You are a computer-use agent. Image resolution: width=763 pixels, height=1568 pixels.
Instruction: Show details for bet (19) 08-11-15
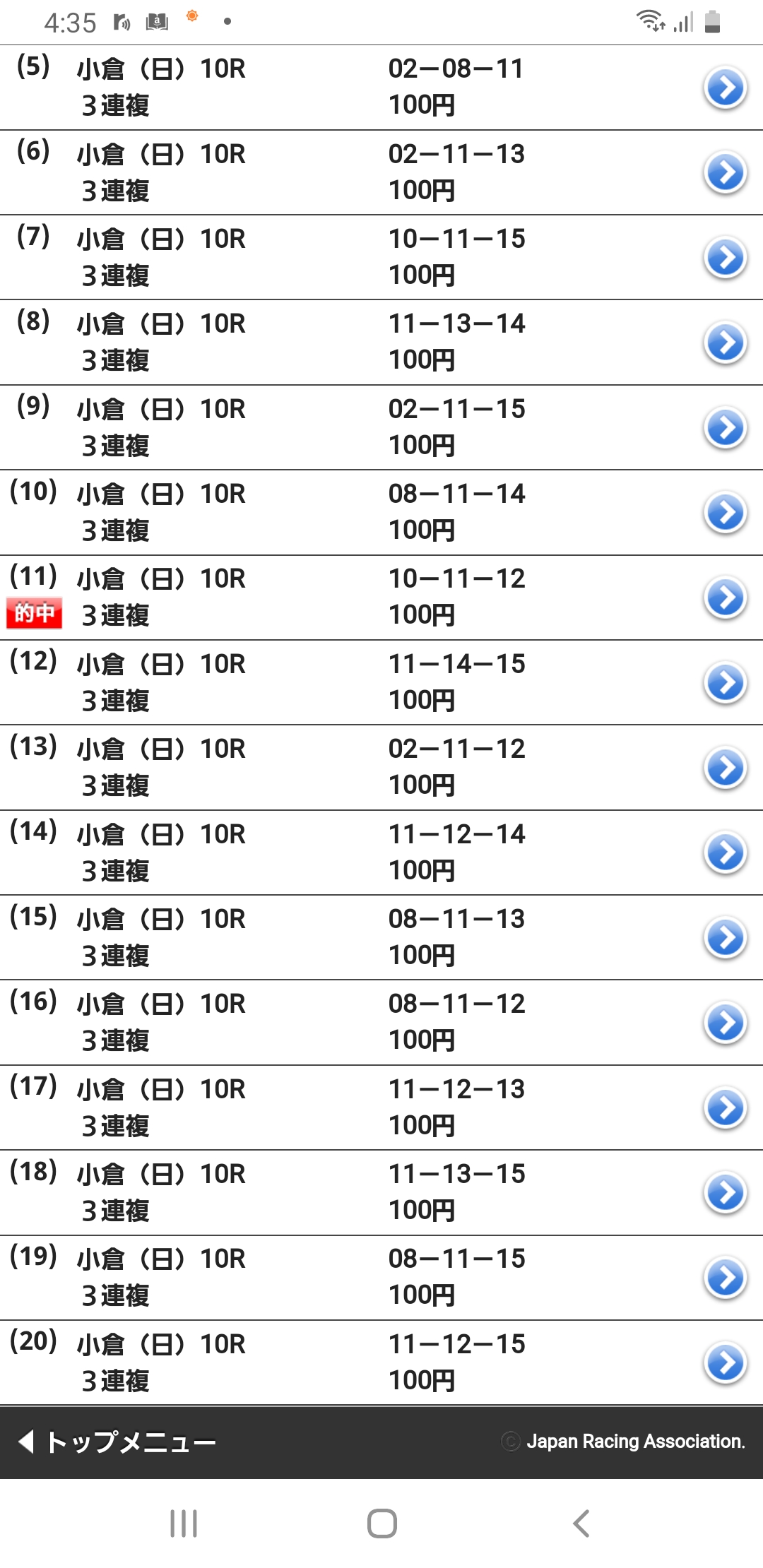coord(725,1278)
